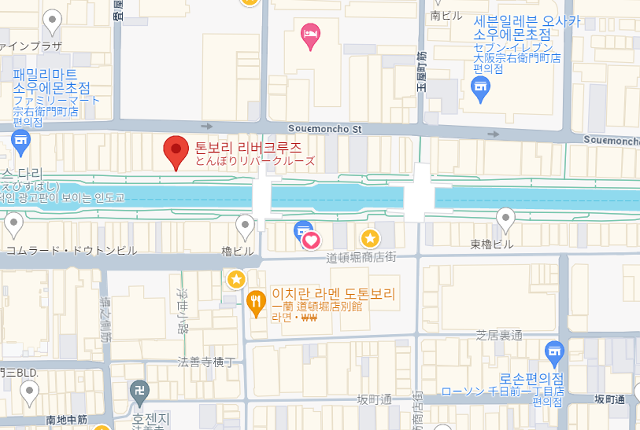
Task: Select the red Tombori River Cruise pin
Action: (177, 152)
